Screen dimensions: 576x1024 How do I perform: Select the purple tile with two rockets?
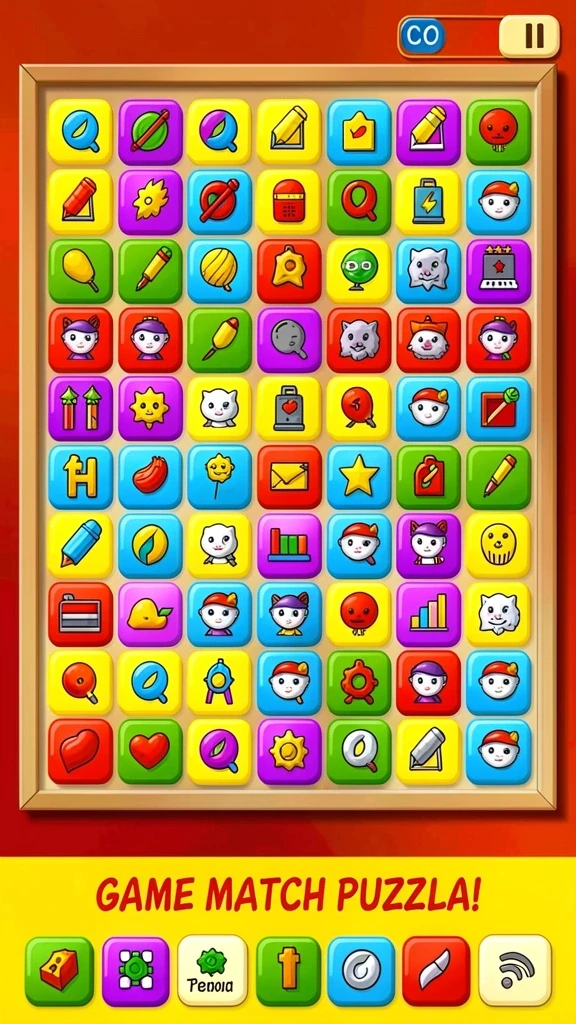coord(80,408)
